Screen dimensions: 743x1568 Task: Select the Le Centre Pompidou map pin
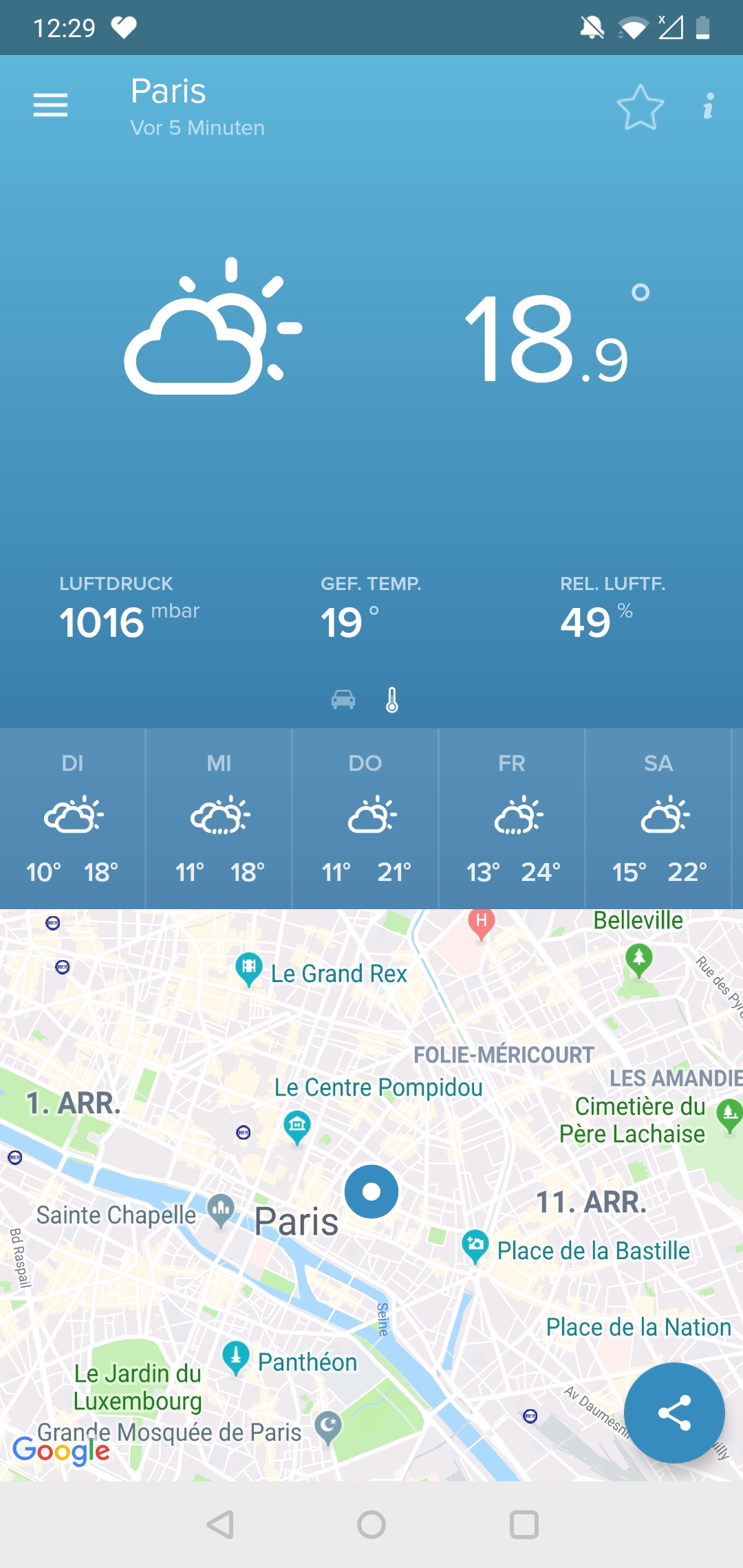click(297, 1127)
